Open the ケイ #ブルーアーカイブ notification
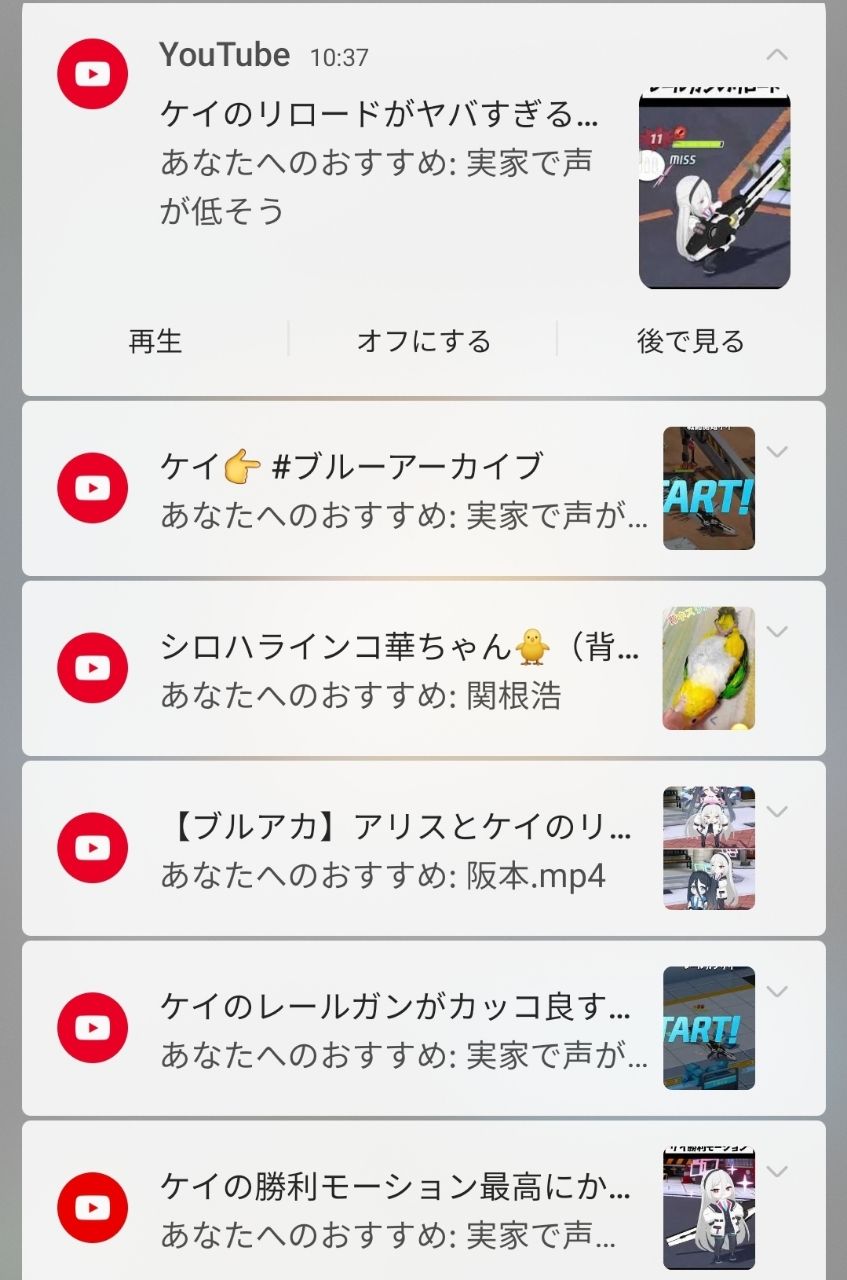This screenshot has height=1280, width=847. pos(400,489)
